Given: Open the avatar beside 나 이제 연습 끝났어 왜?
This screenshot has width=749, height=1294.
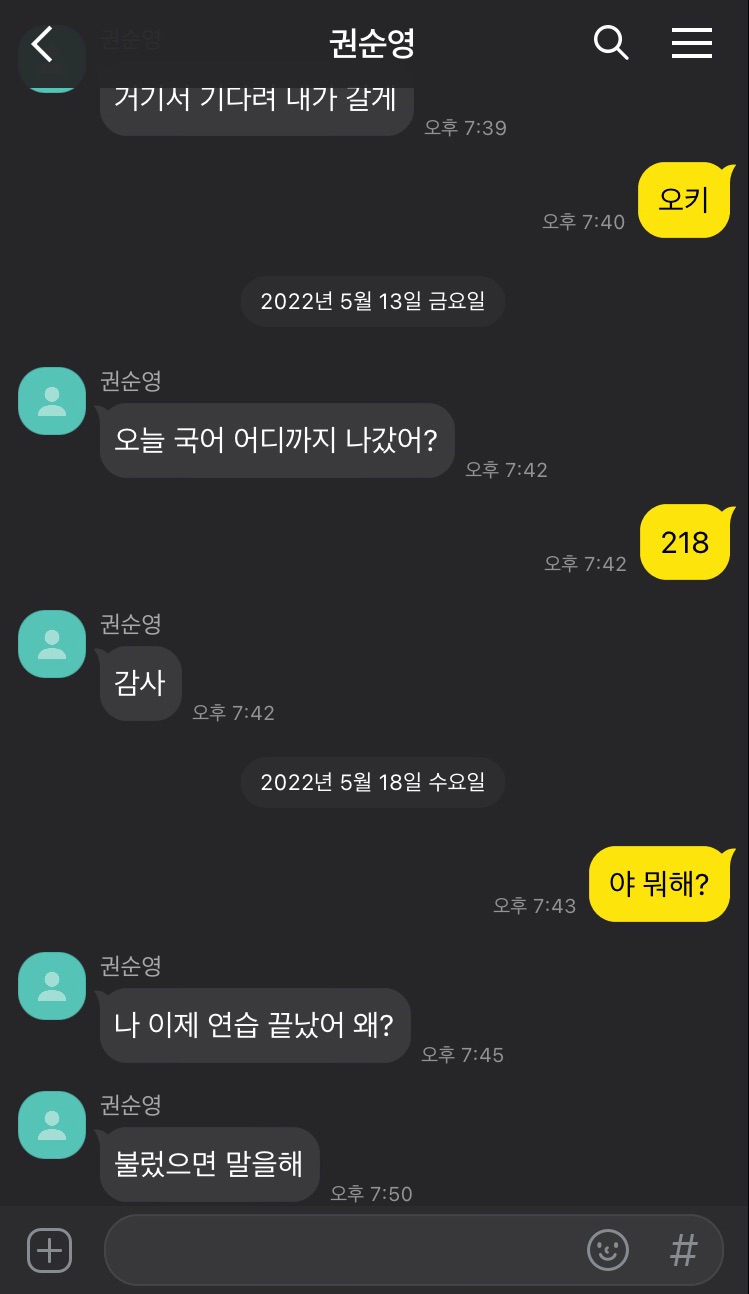Looking at the screenshot, I should coord(52,986).
